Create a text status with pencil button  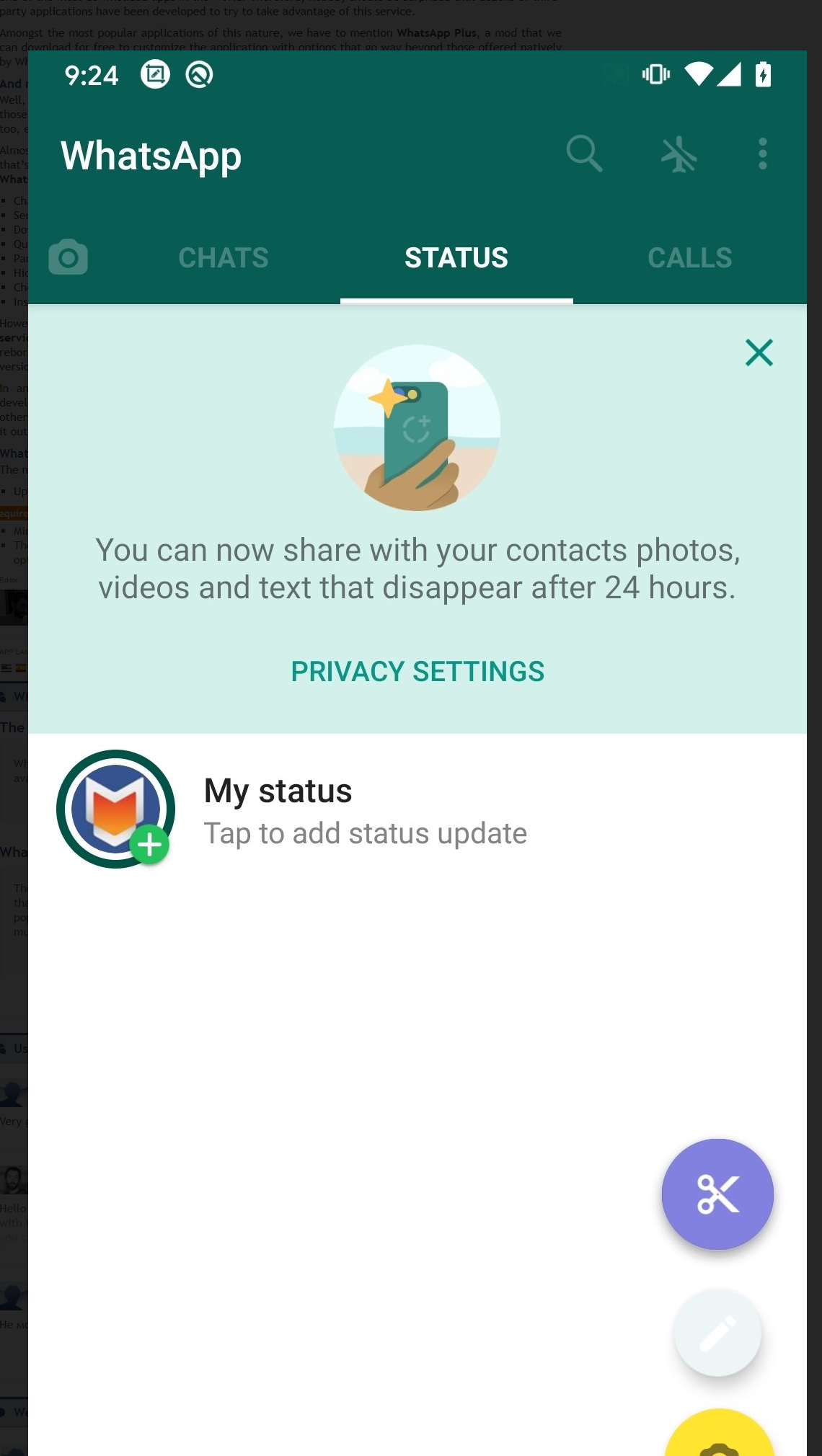717,1333
